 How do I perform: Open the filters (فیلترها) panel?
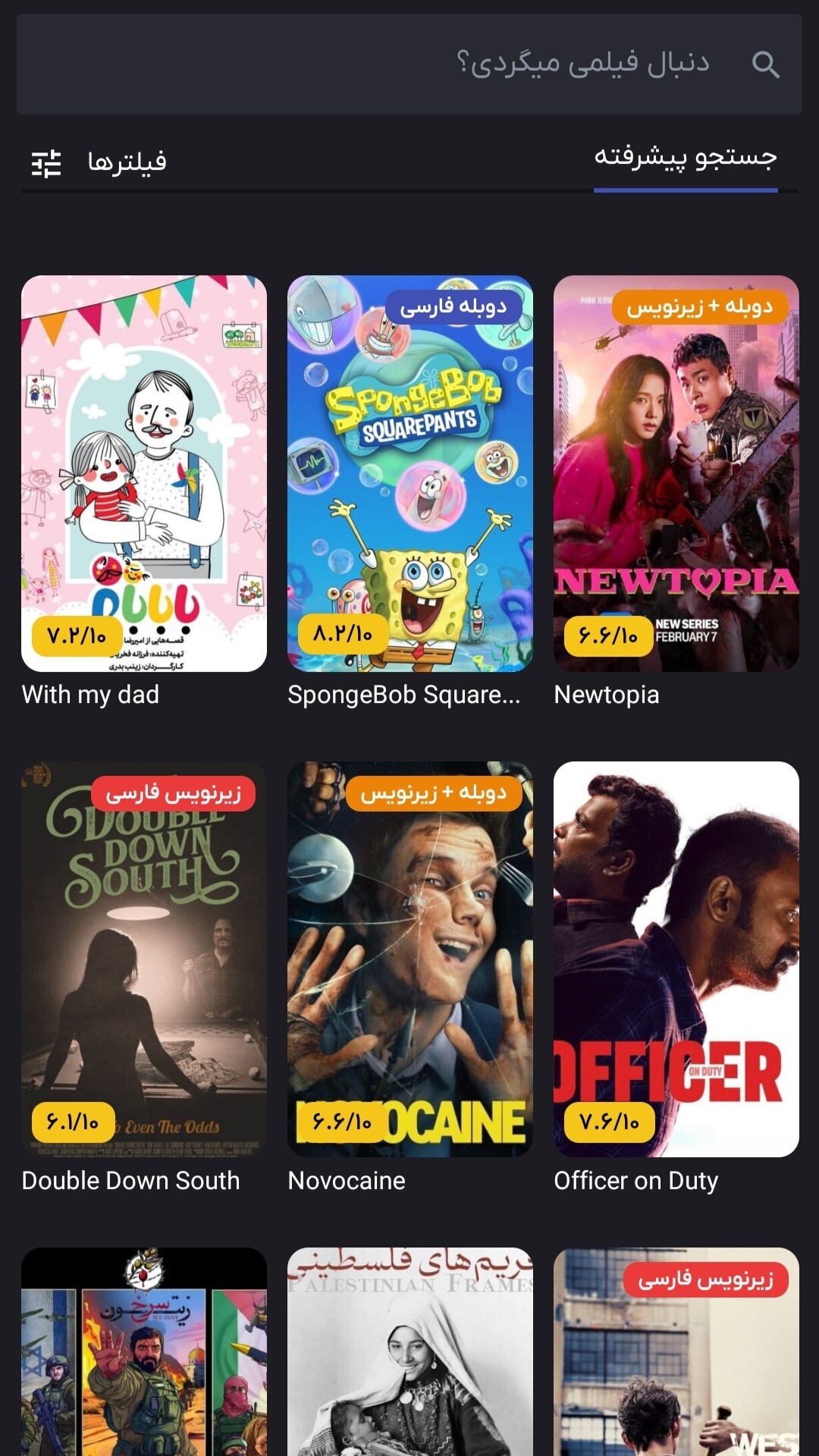99,162
